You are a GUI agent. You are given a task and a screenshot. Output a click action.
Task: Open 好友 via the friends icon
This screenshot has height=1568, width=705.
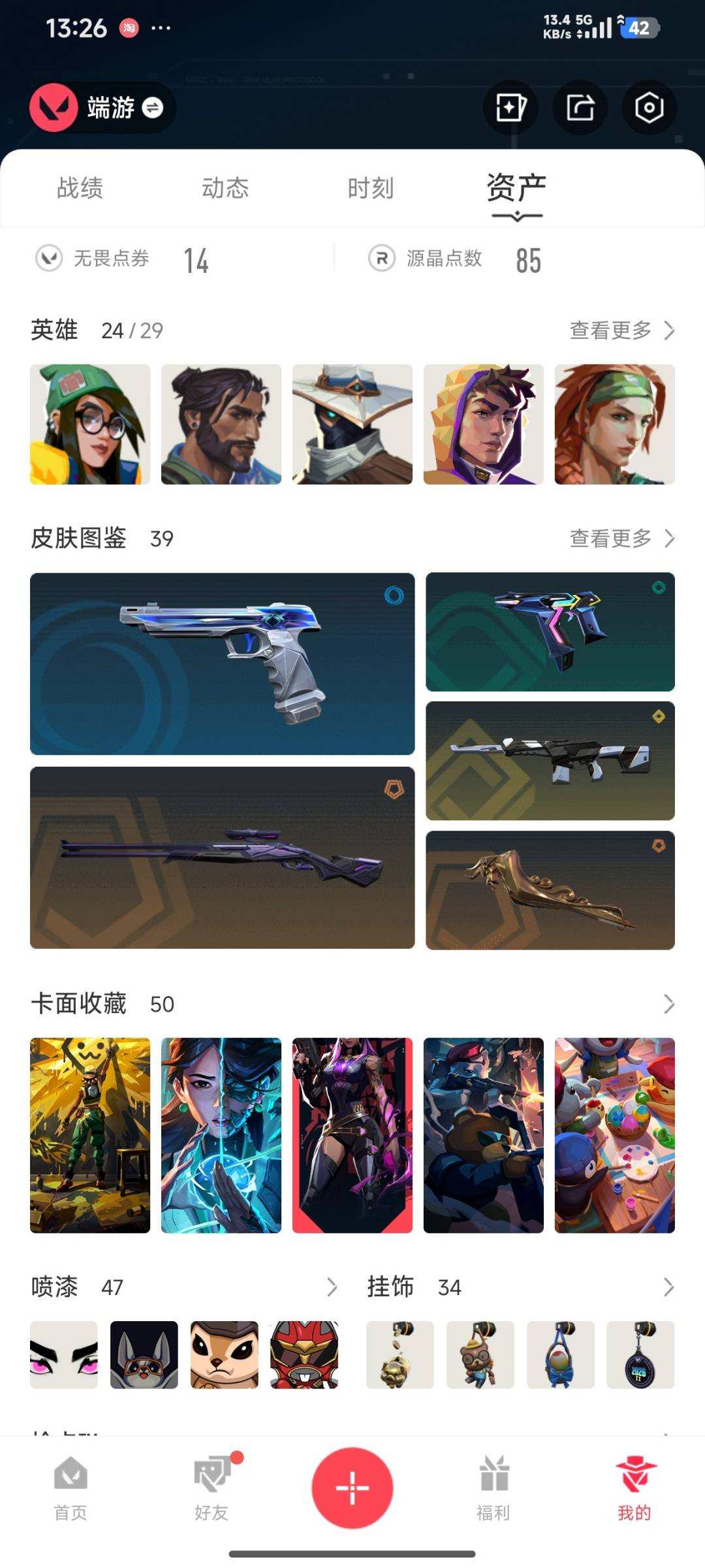[210, 1488]
